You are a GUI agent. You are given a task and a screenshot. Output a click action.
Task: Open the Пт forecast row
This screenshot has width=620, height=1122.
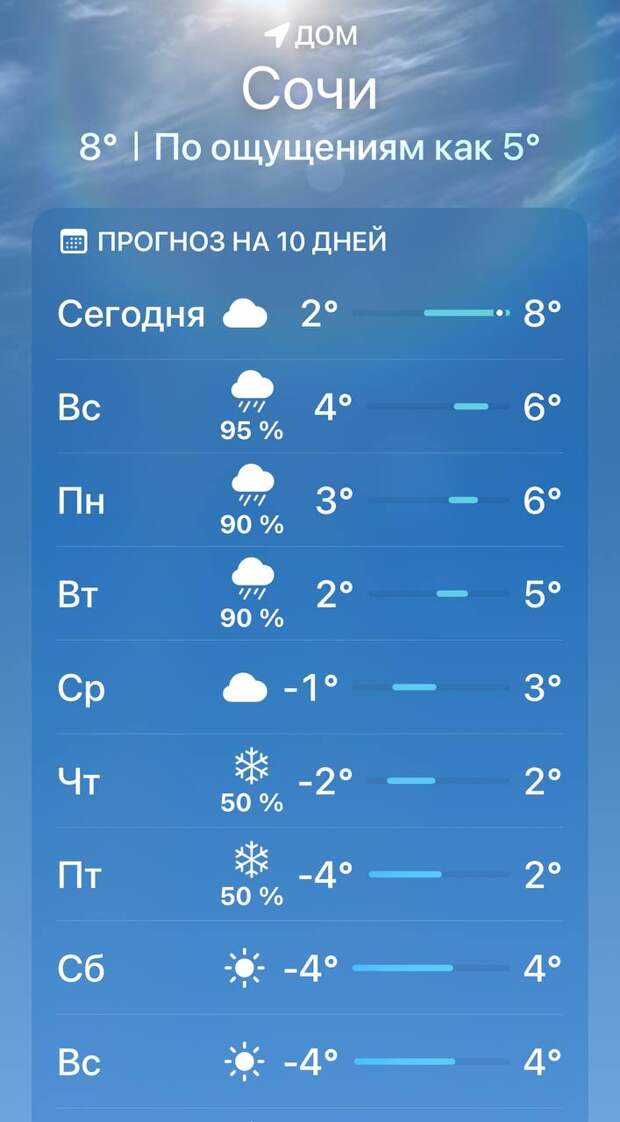tap(310, 874)
